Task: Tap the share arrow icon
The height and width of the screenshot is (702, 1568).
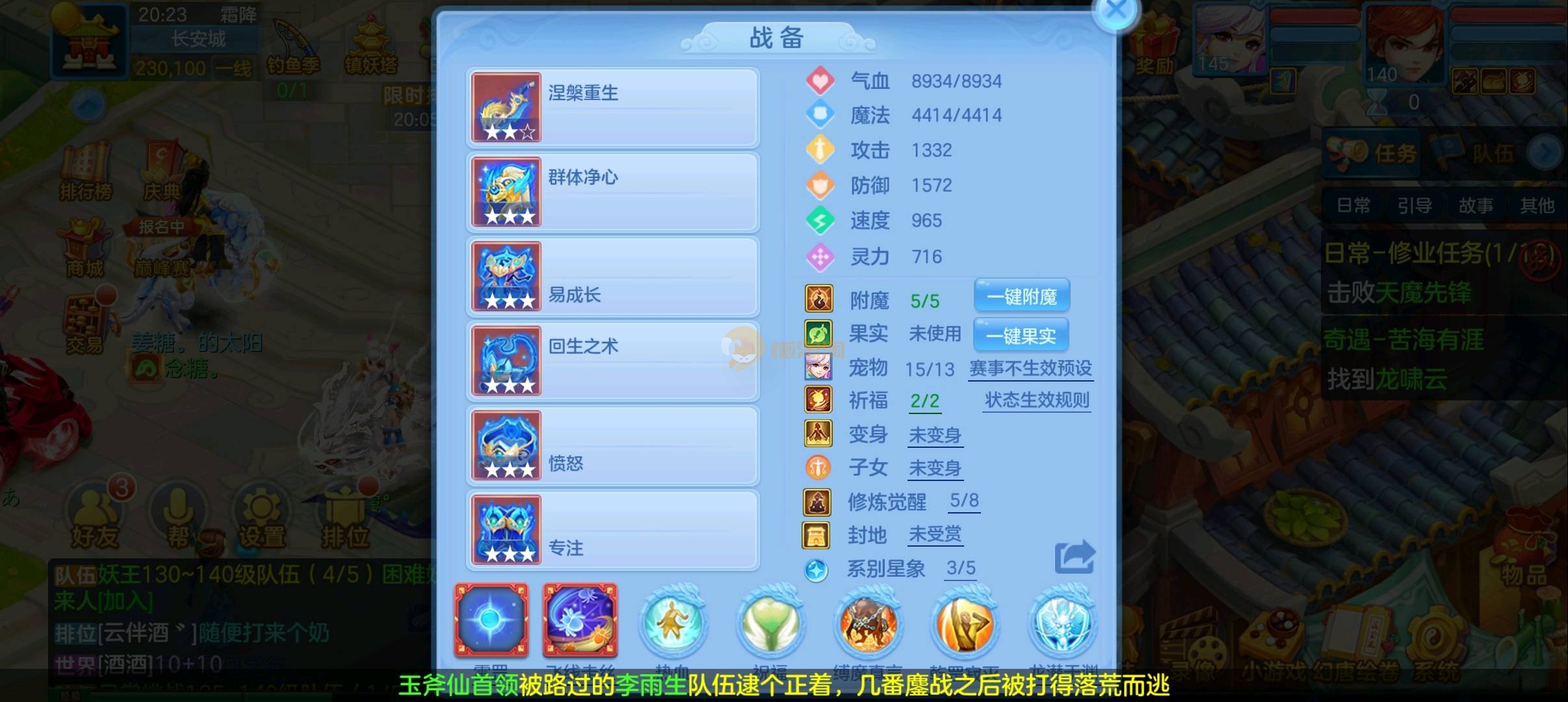Action: 1074,557
